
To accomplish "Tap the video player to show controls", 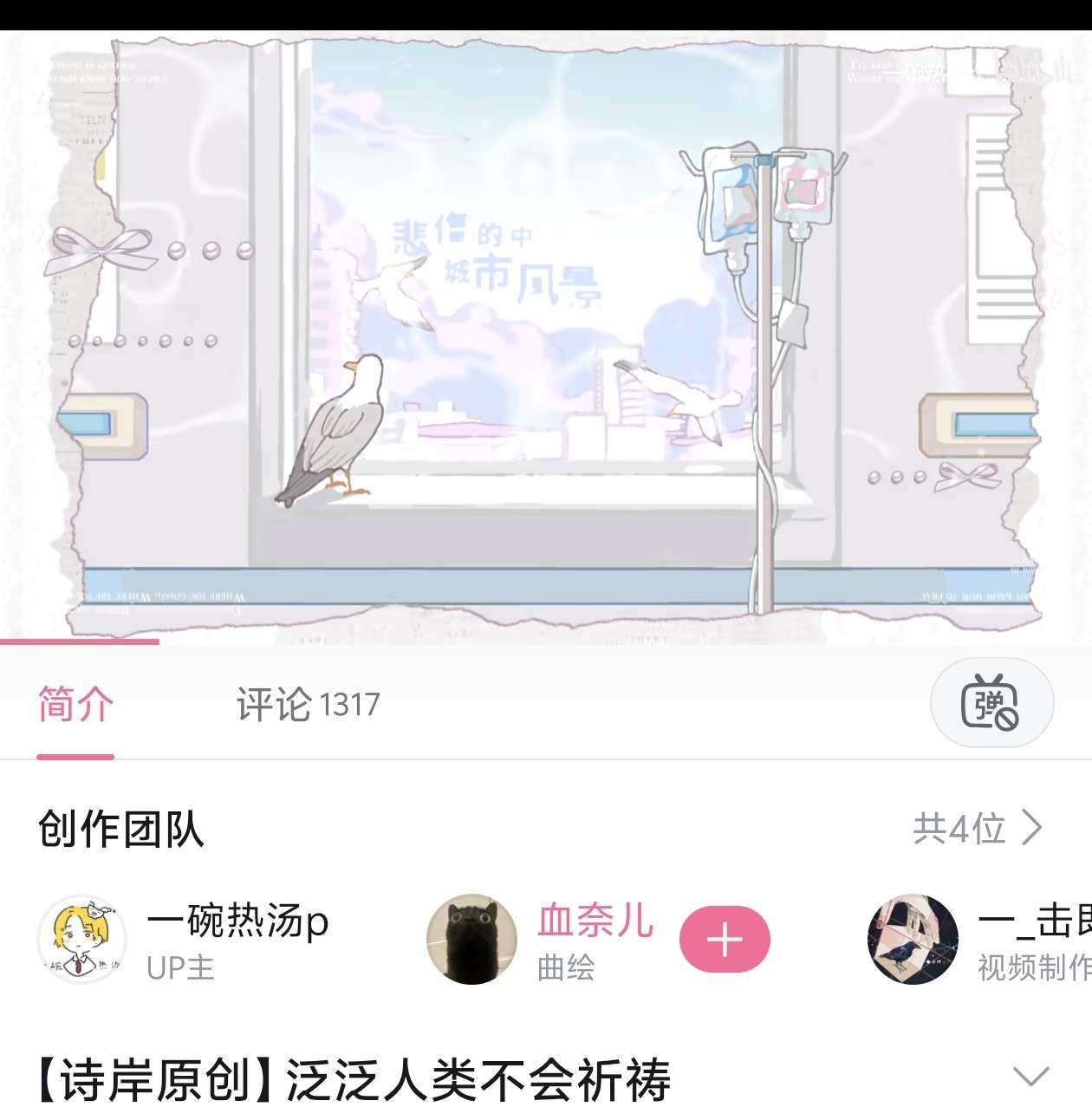I will point(546,338).
